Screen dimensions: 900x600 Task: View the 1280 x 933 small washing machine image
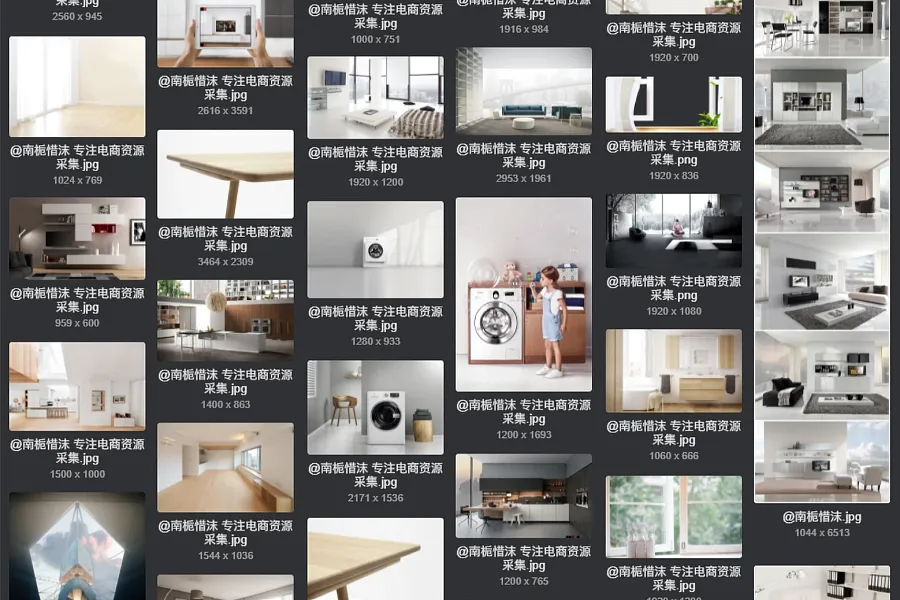375,249
